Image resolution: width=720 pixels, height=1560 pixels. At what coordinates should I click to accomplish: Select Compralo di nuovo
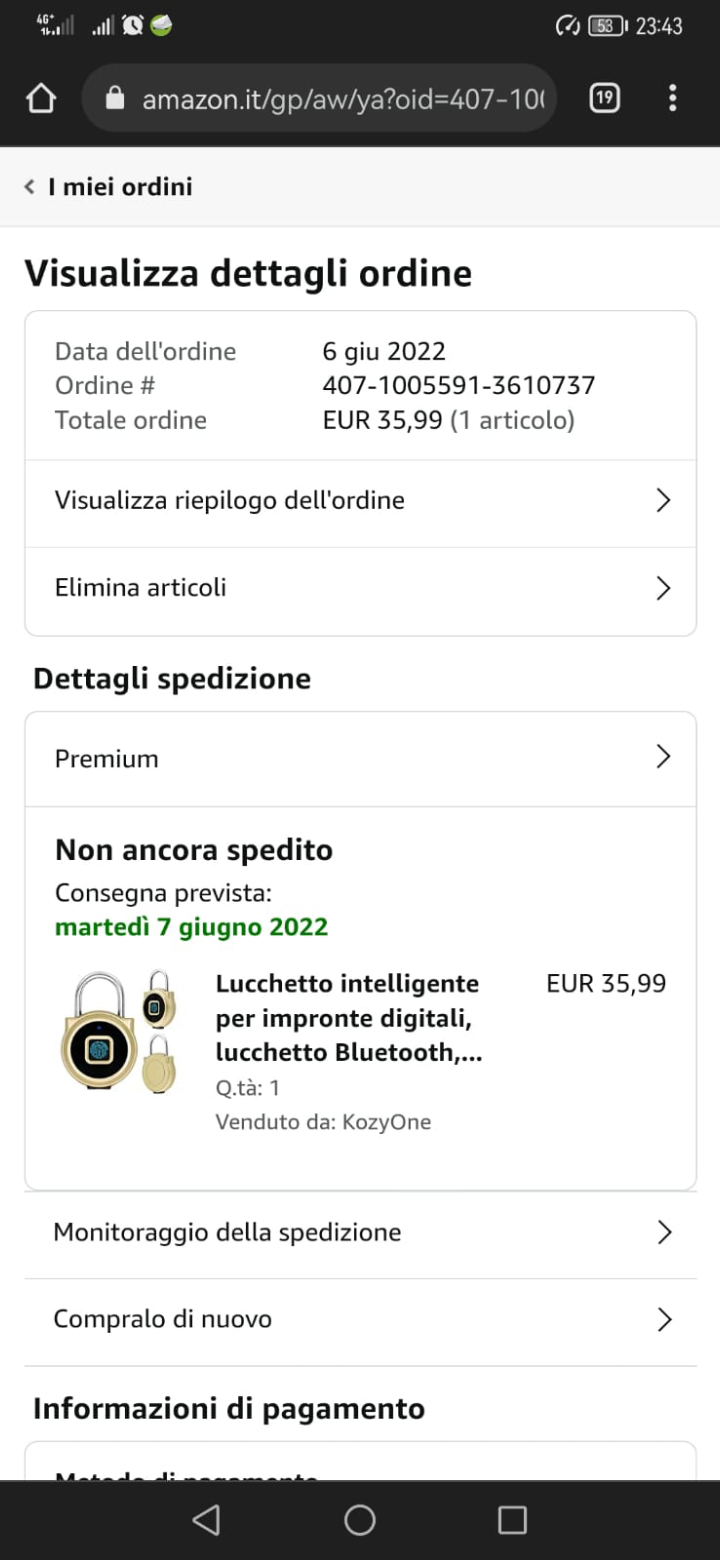click(x=360, y=1320)
